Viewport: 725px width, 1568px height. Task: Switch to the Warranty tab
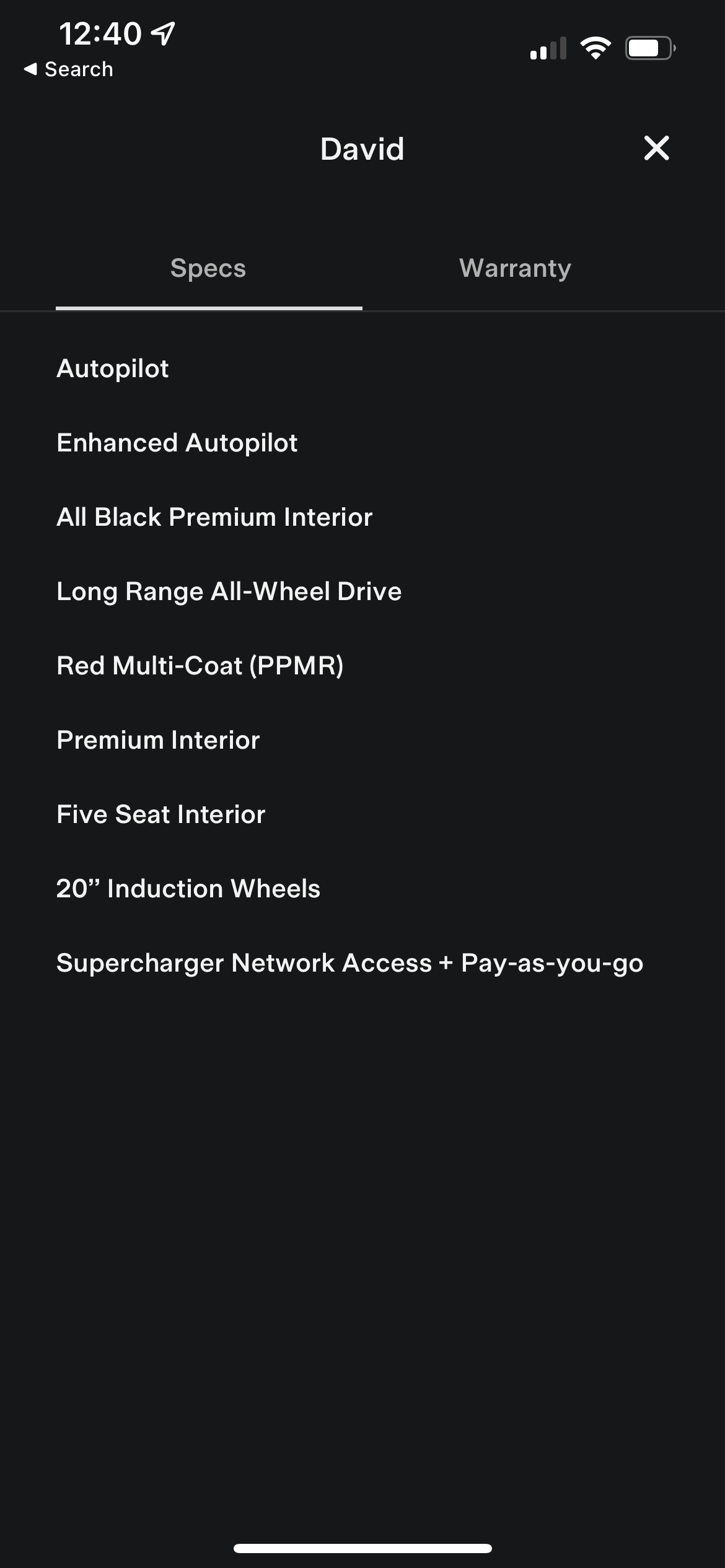point(515,269)
